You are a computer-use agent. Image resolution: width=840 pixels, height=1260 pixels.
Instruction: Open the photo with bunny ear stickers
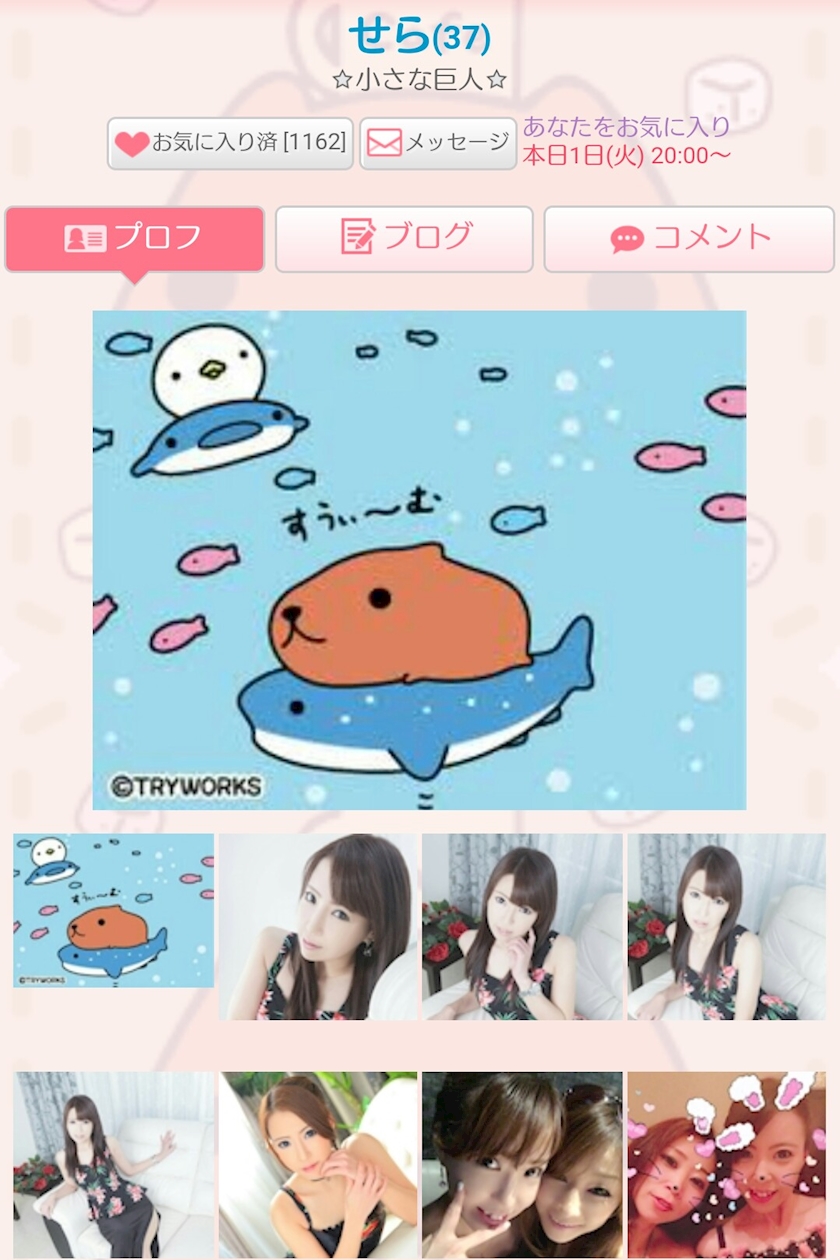tap(727, 1165)
